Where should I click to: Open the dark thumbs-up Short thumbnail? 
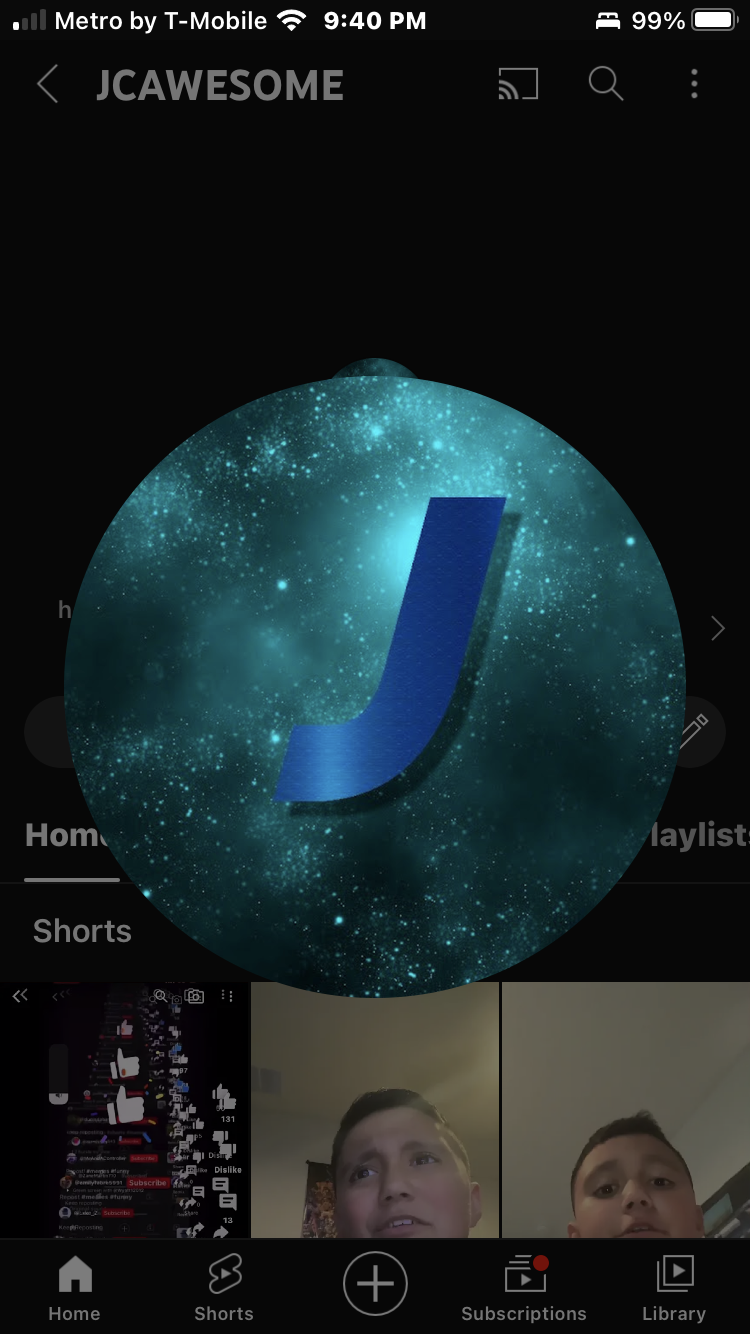(124, 1110)
